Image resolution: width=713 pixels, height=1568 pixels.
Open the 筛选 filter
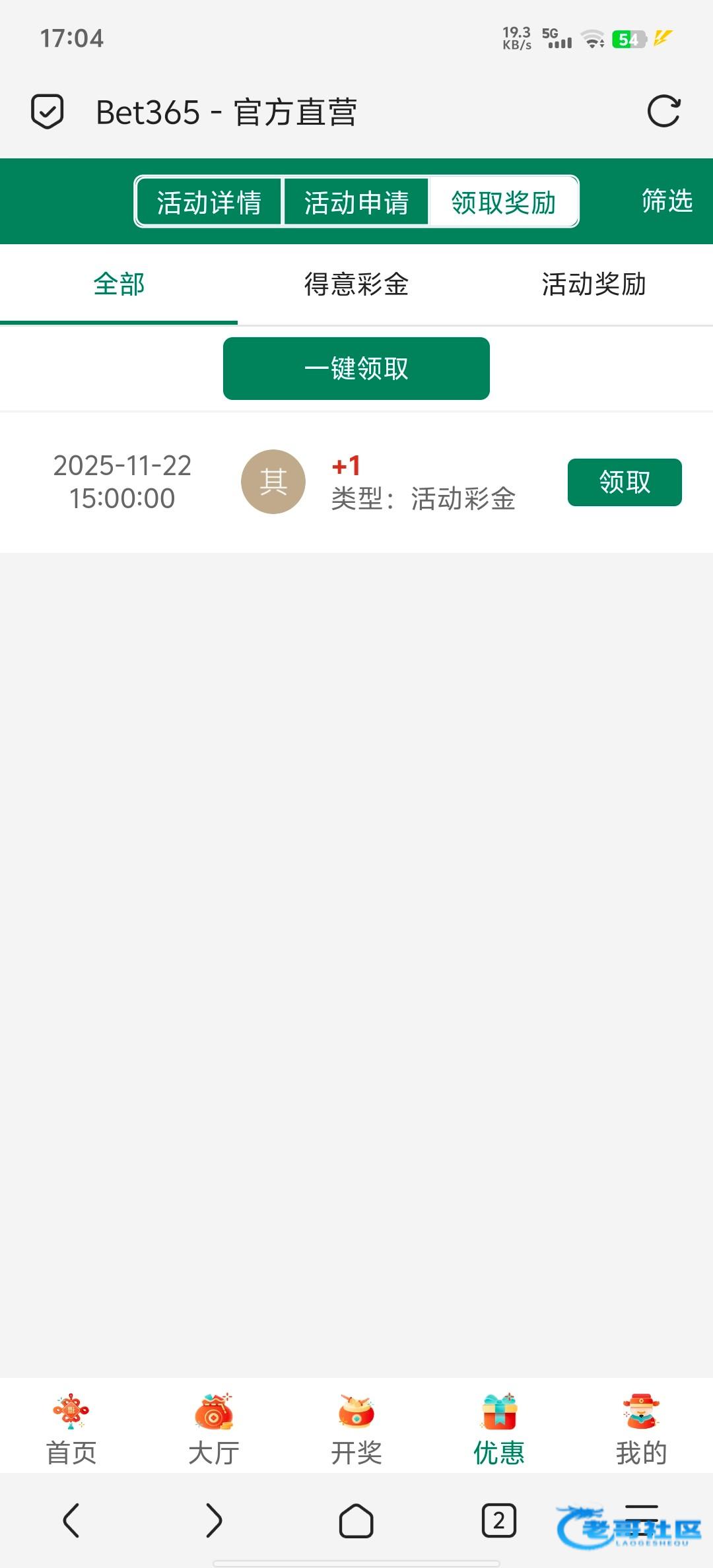667,201
